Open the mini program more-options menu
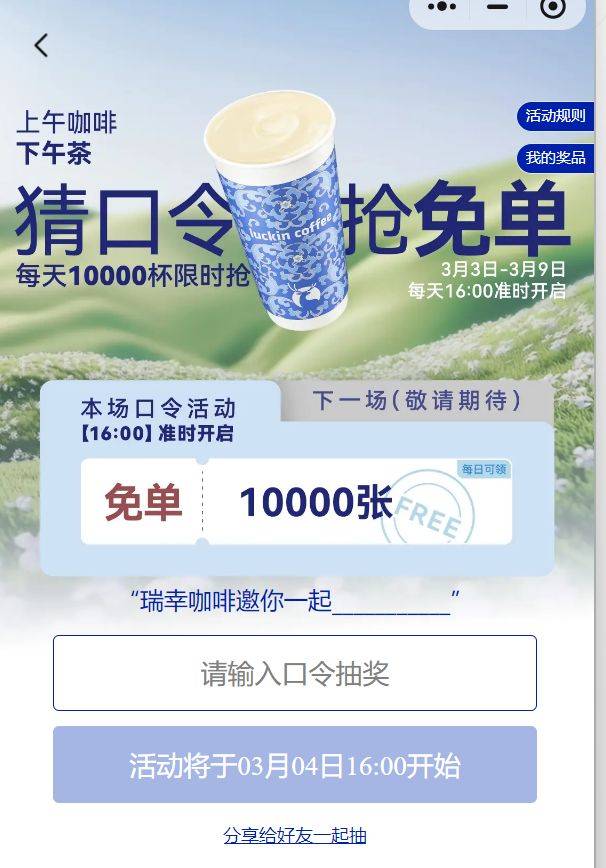 (442, 8)
